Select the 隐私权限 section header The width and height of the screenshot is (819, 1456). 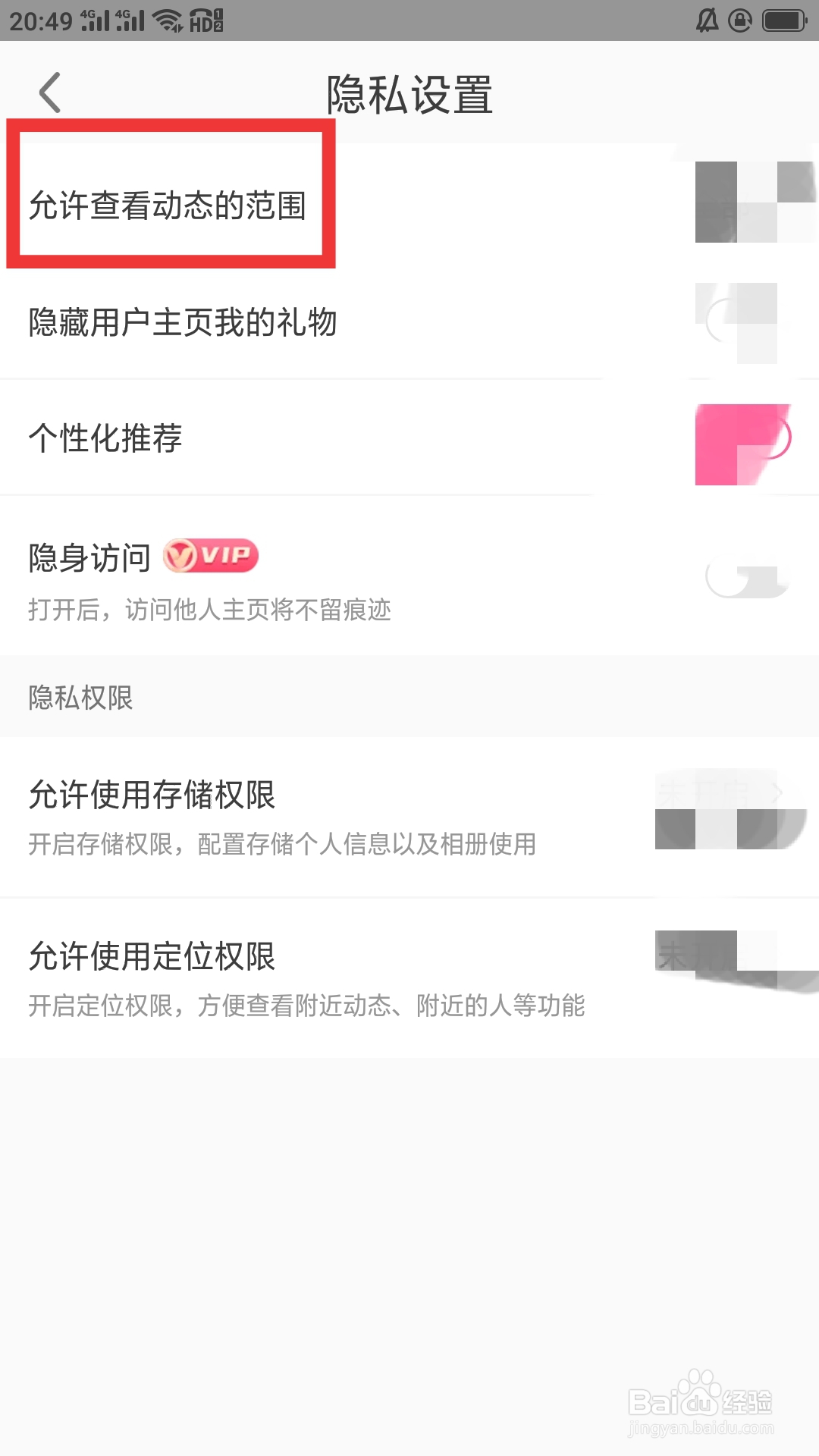[x=80, y=698]
